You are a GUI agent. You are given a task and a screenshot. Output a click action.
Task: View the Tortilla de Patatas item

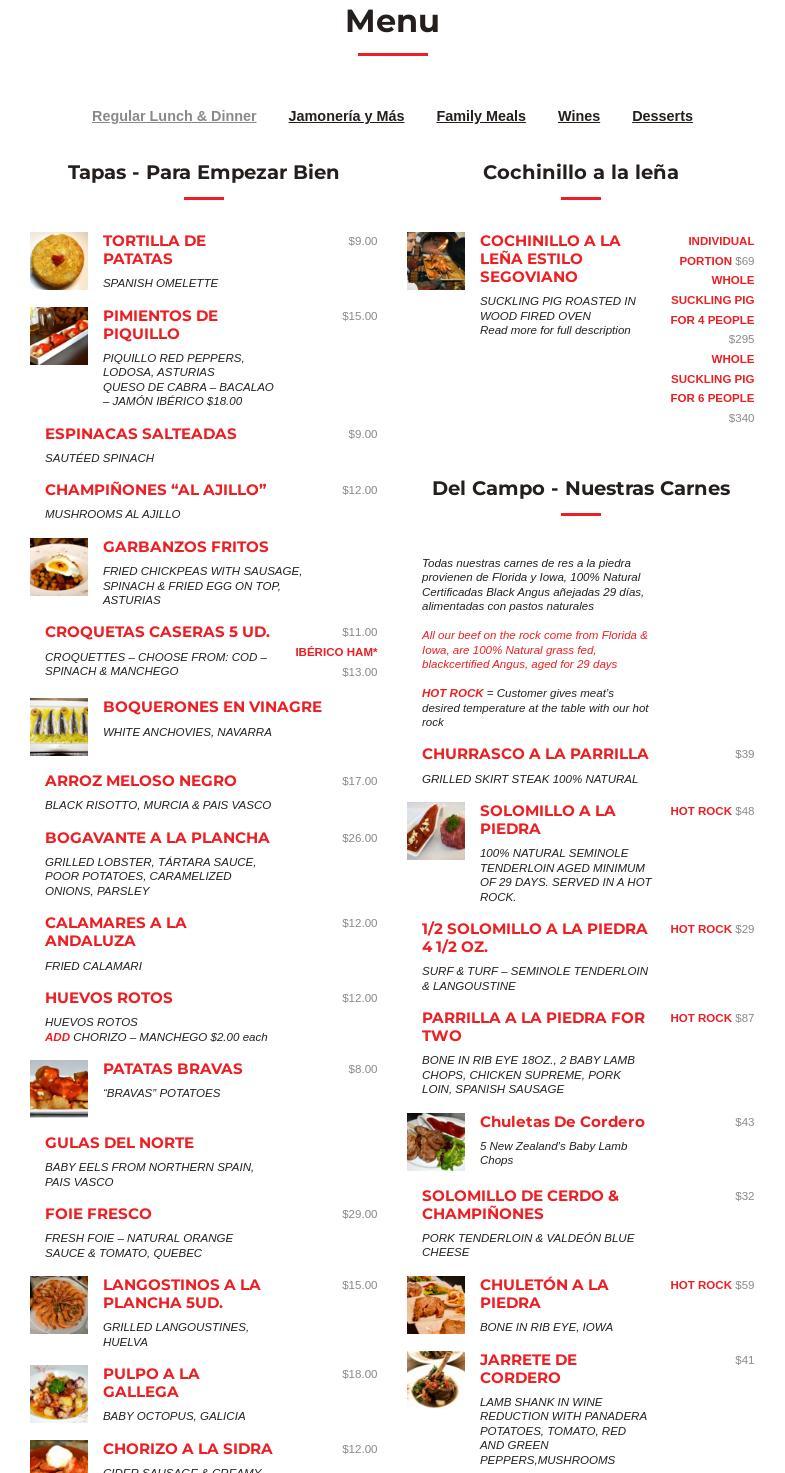coord(154,250)
